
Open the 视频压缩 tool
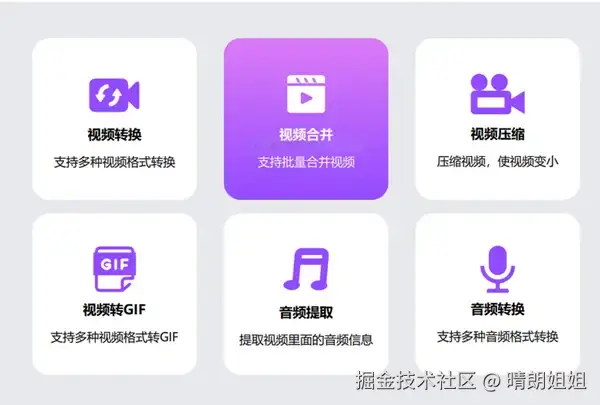(x=497, y=119)
